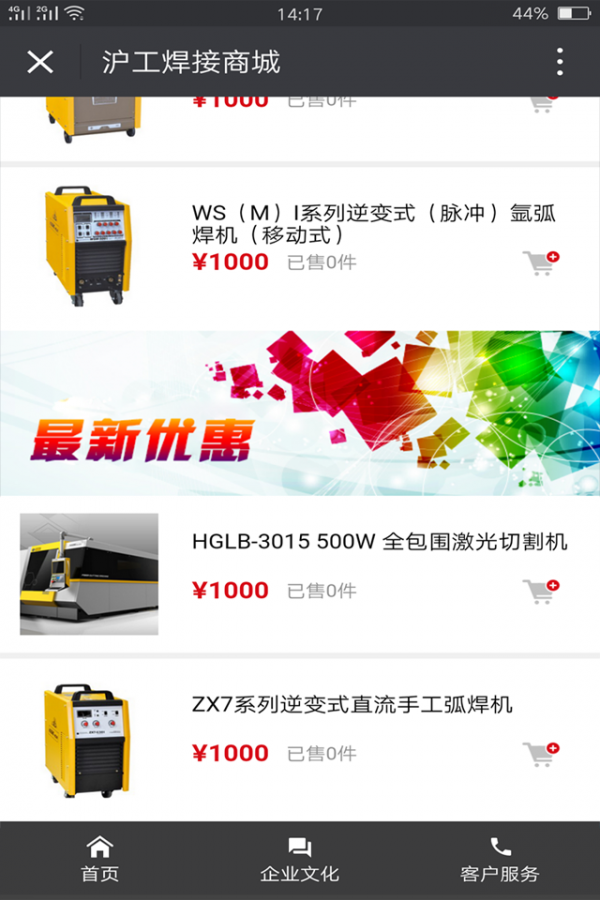Switch to the 企业文化 tab
This screenshot has height=900, width=600.
[300, 860]
